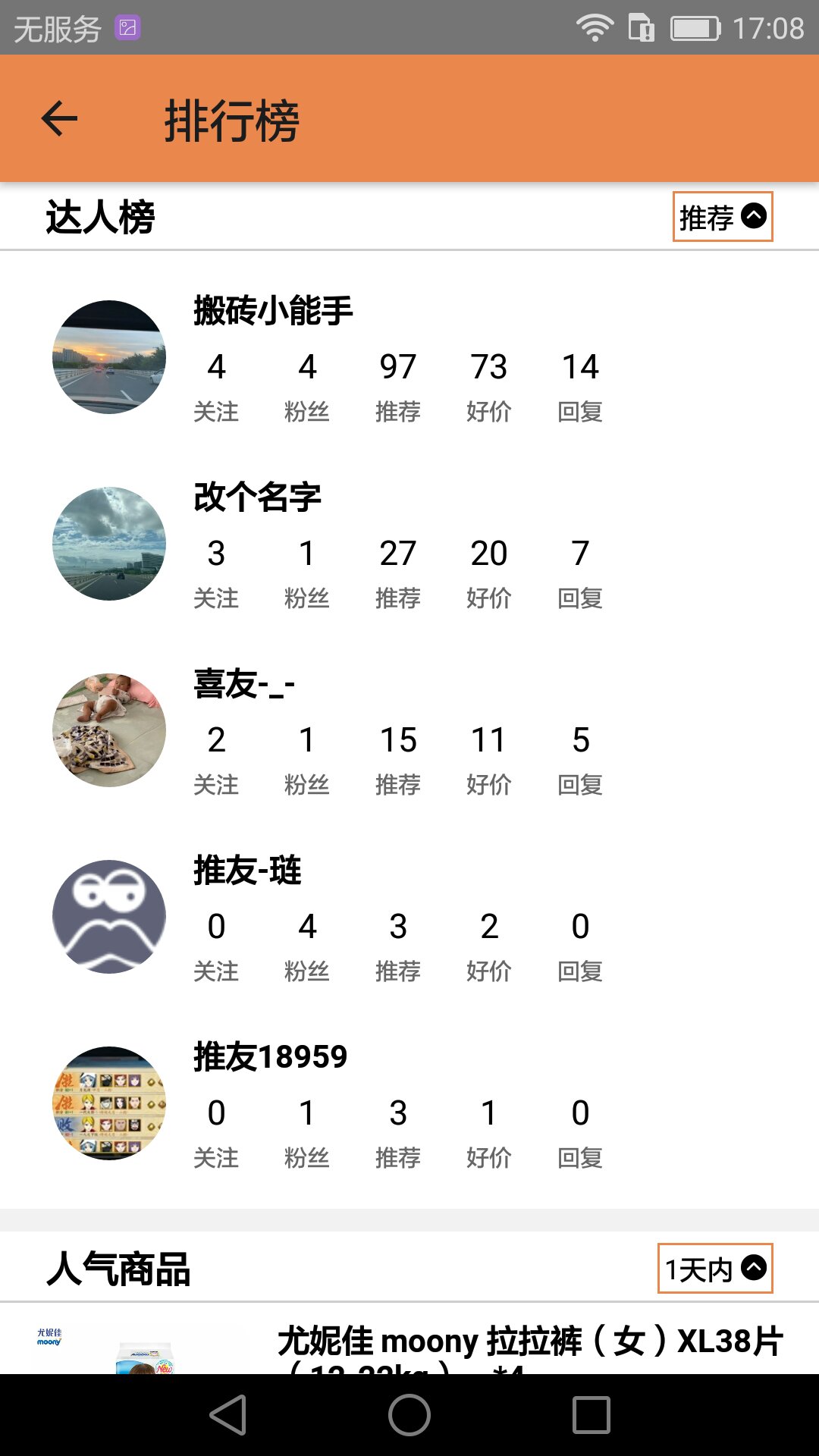Open the system recent apps view

pyautogui.click(x=591, y=1415)
